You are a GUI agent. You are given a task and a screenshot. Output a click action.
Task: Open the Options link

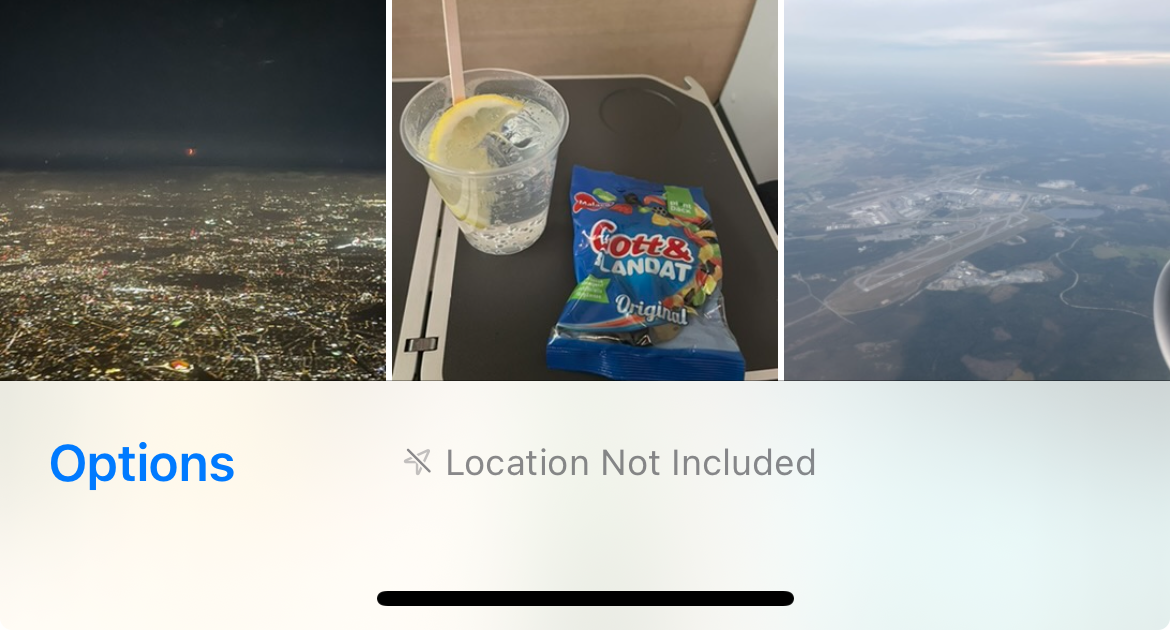point(142,464)
